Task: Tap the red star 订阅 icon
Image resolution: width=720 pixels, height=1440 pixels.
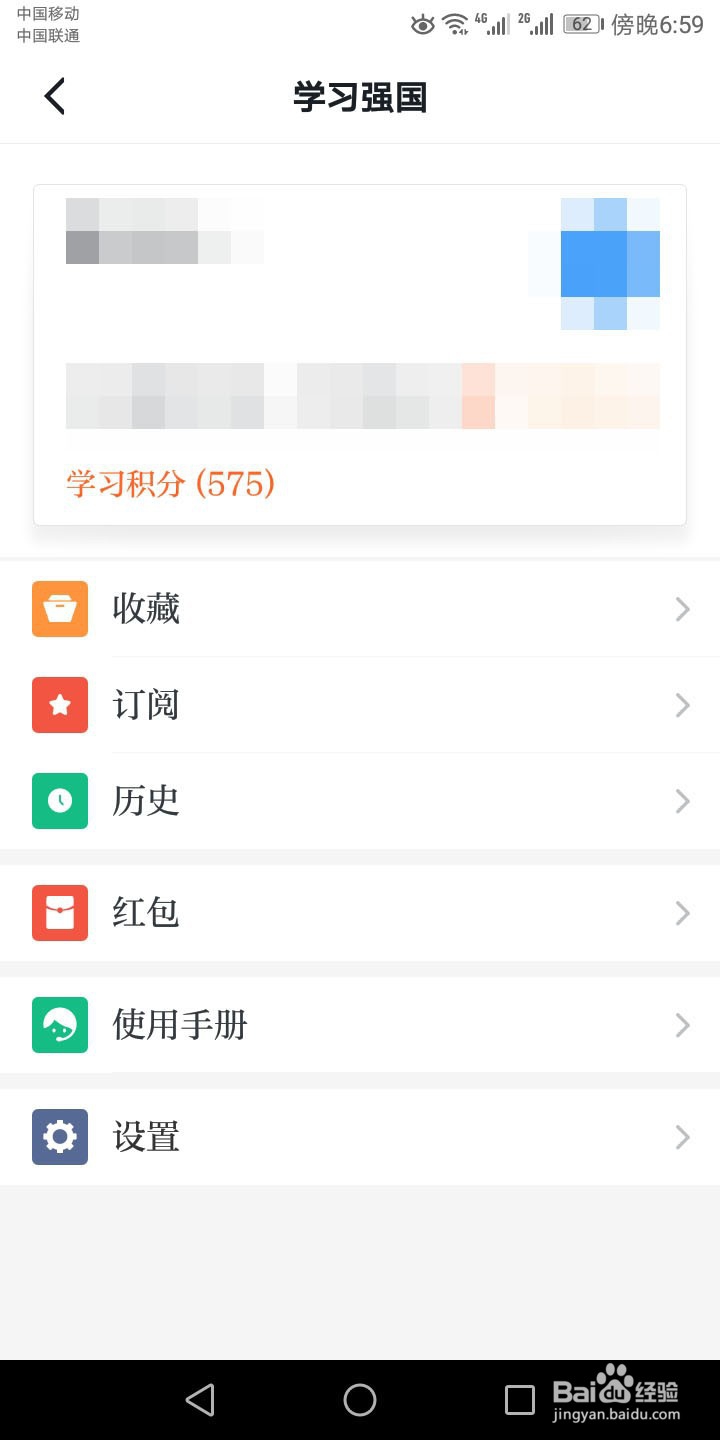Action: point(59,705)
